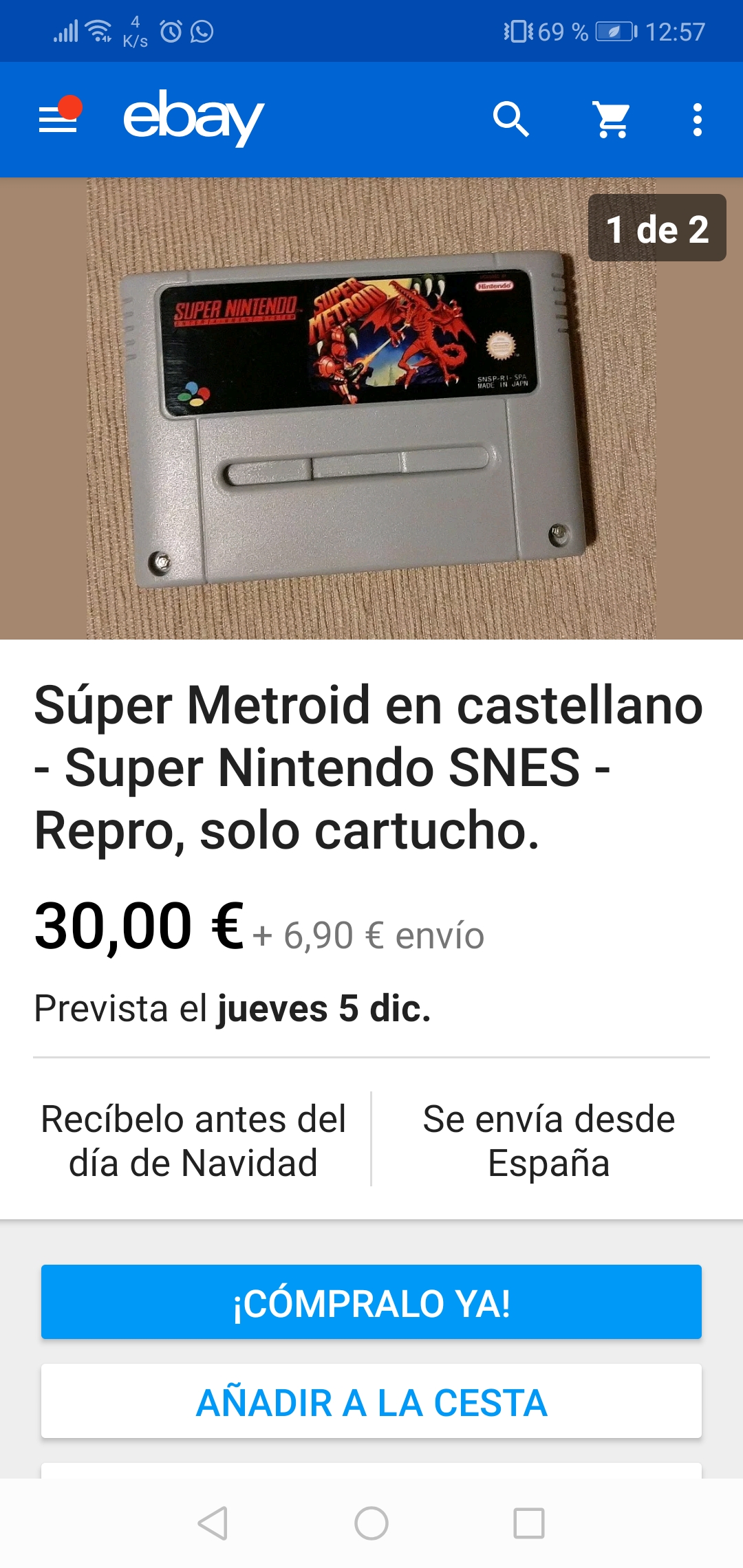Go to home screen via system home
743x1568 pixels.
click(371, 1523)
